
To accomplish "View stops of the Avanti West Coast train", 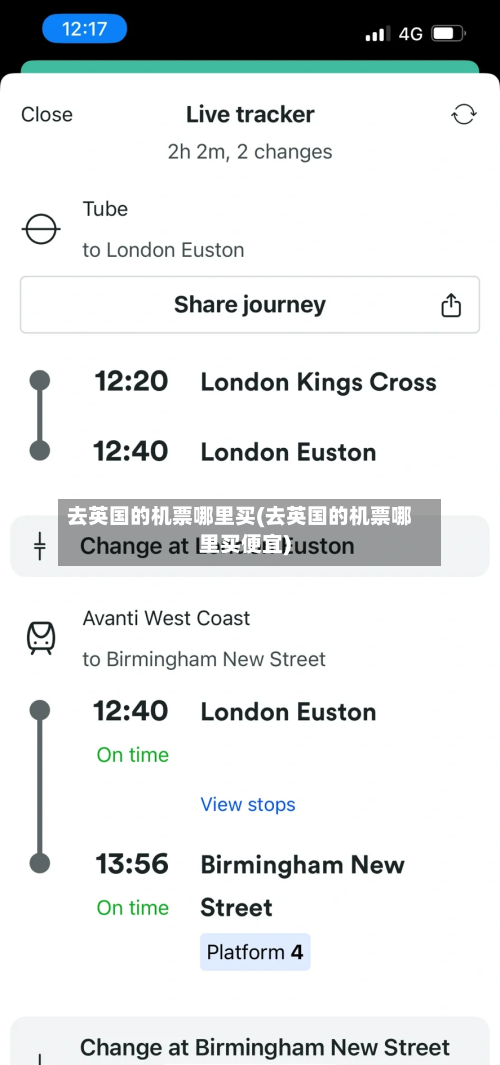I will [248, 804].
